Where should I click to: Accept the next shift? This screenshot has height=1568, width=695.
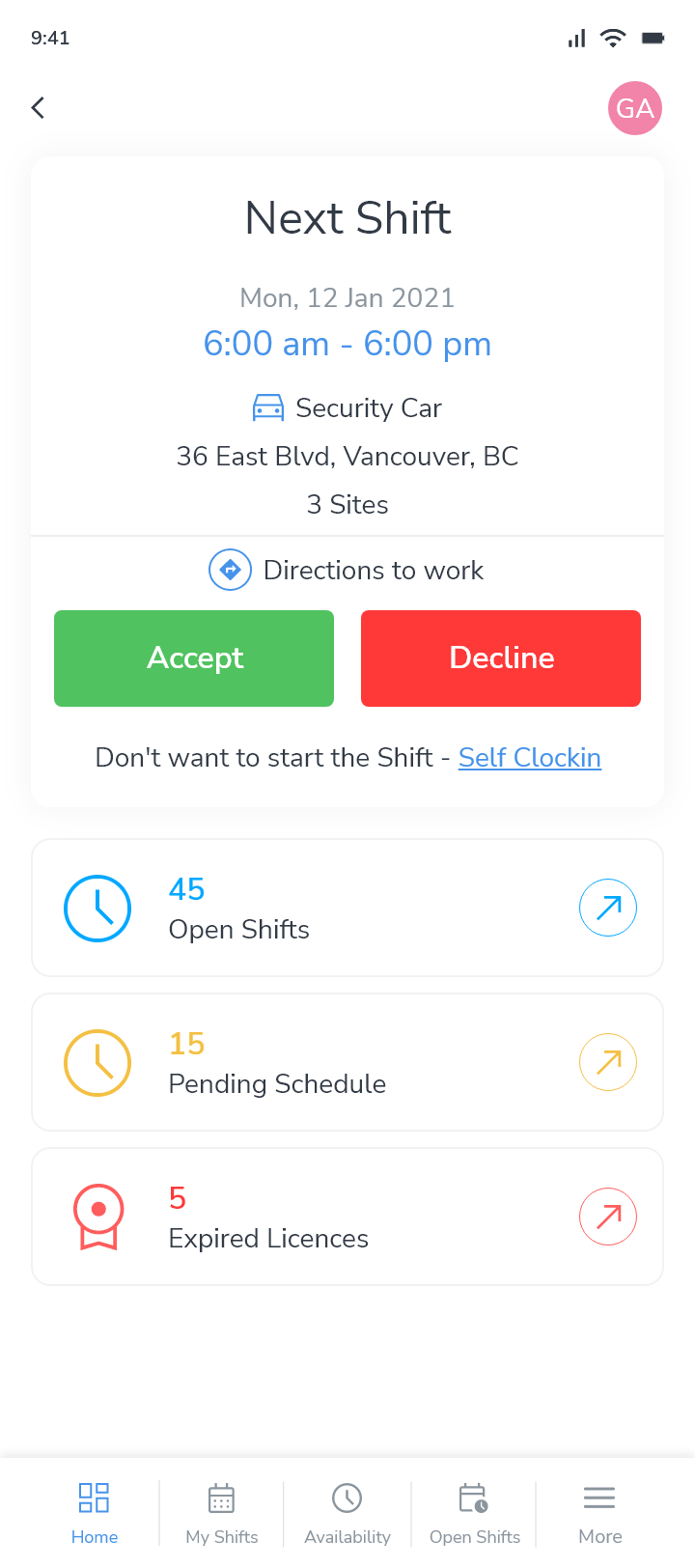(x=194, y=658)
